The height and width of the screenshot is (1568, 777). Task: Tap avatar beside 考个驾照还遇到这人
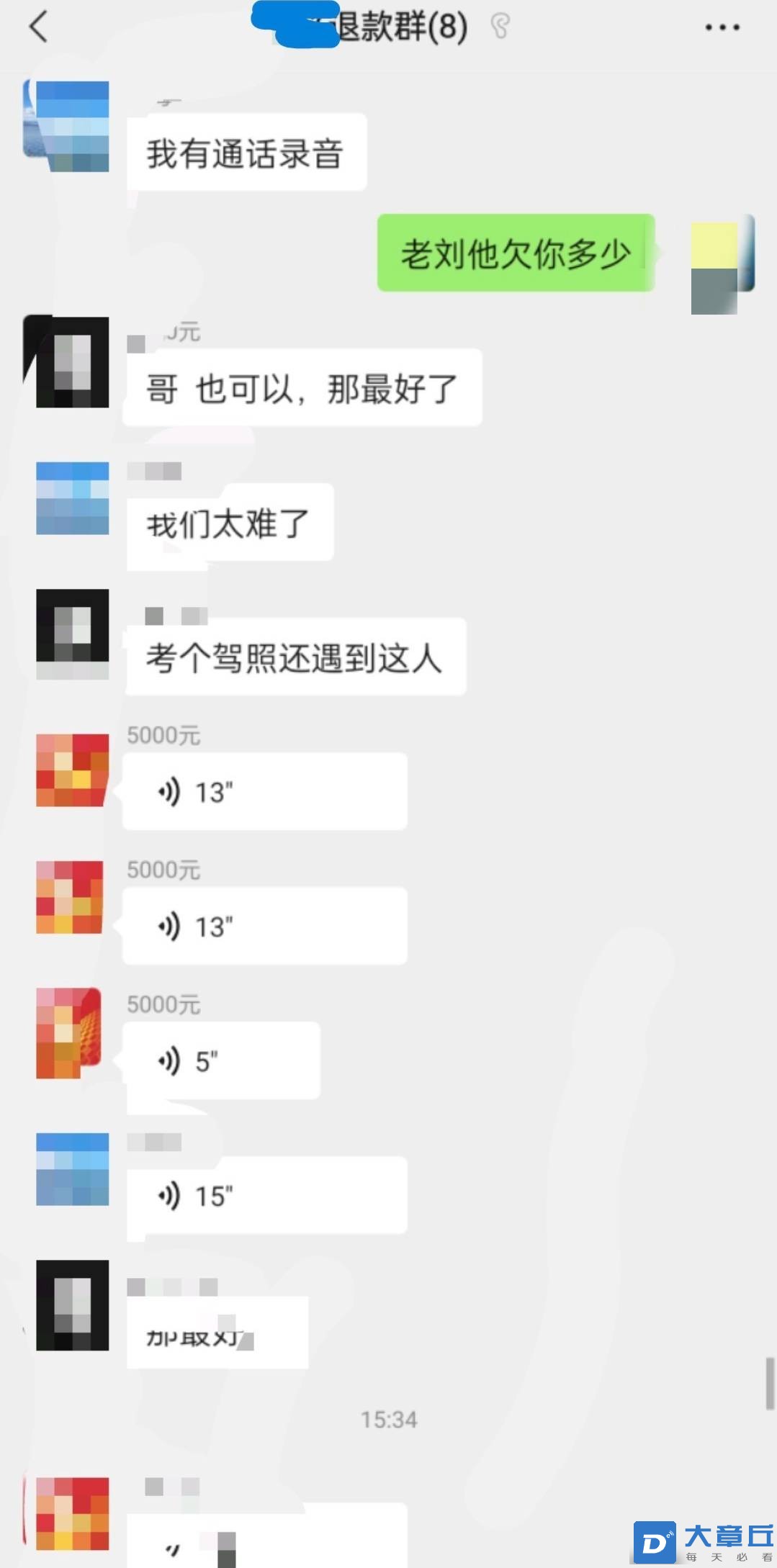click(x=73, y=626)
